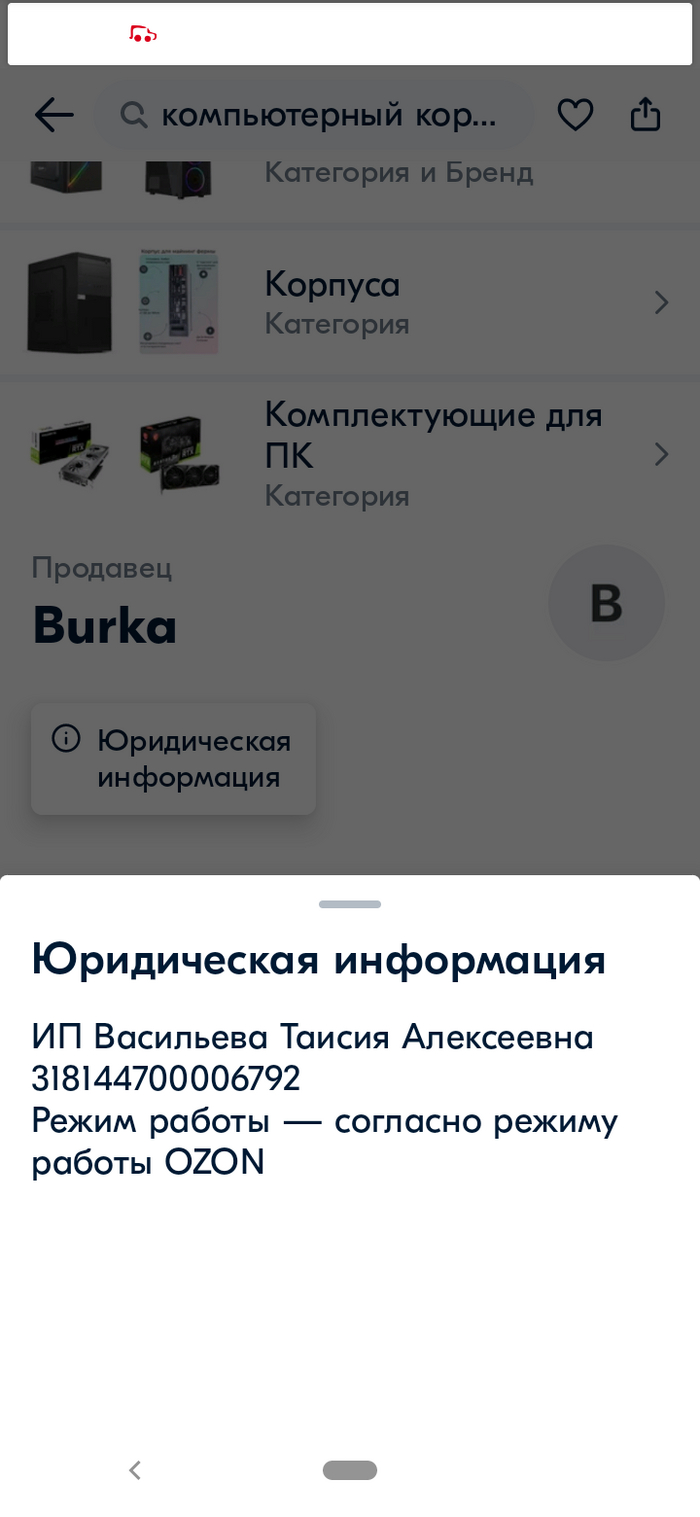Tap the system home pill
This screenshot has width=700, height=1517.
pos(350,1470)
